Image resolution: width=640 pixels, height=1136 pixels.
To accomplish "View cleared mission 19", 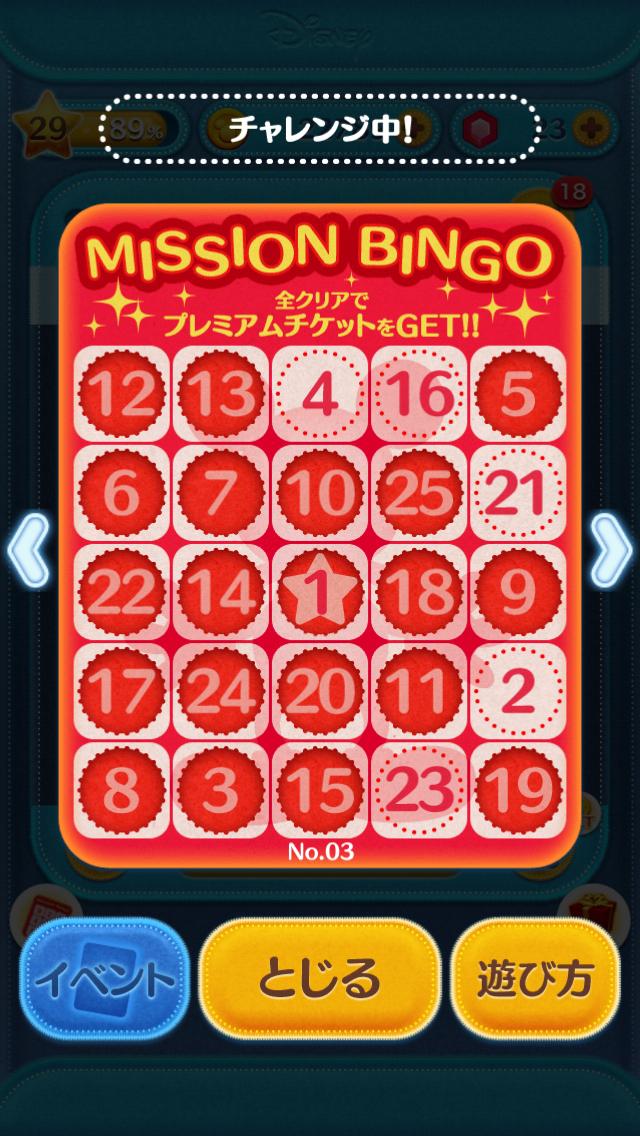I will click(x=517, y=790).
